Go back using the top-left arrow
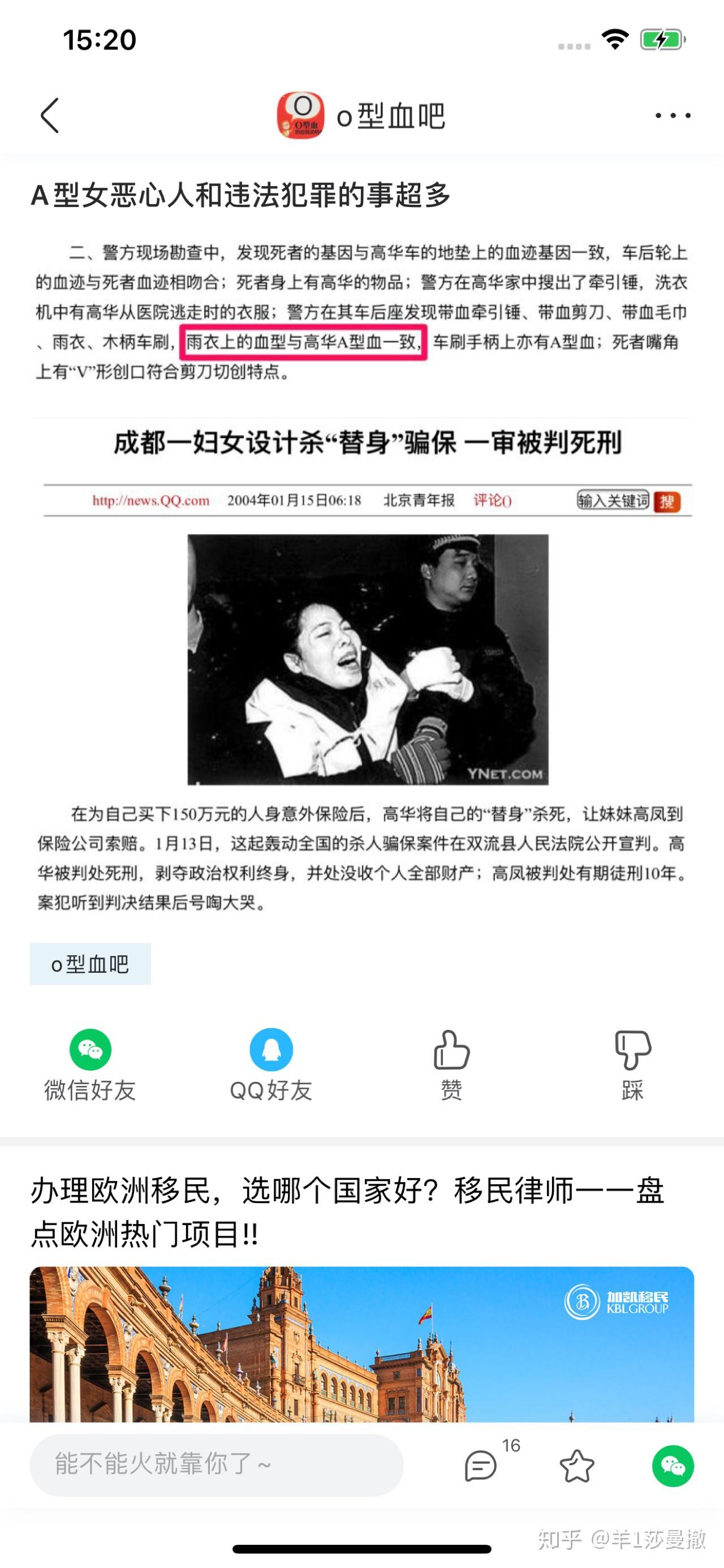Screen dimensions: 724x1568 pos(50,115)
